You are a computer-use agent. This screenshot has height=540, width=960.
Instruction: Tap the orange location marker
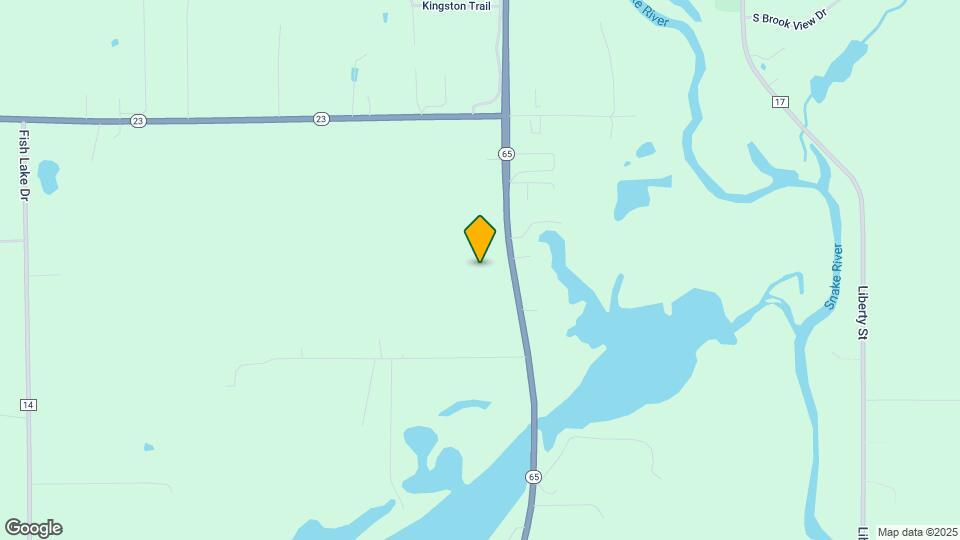point(480,238)
